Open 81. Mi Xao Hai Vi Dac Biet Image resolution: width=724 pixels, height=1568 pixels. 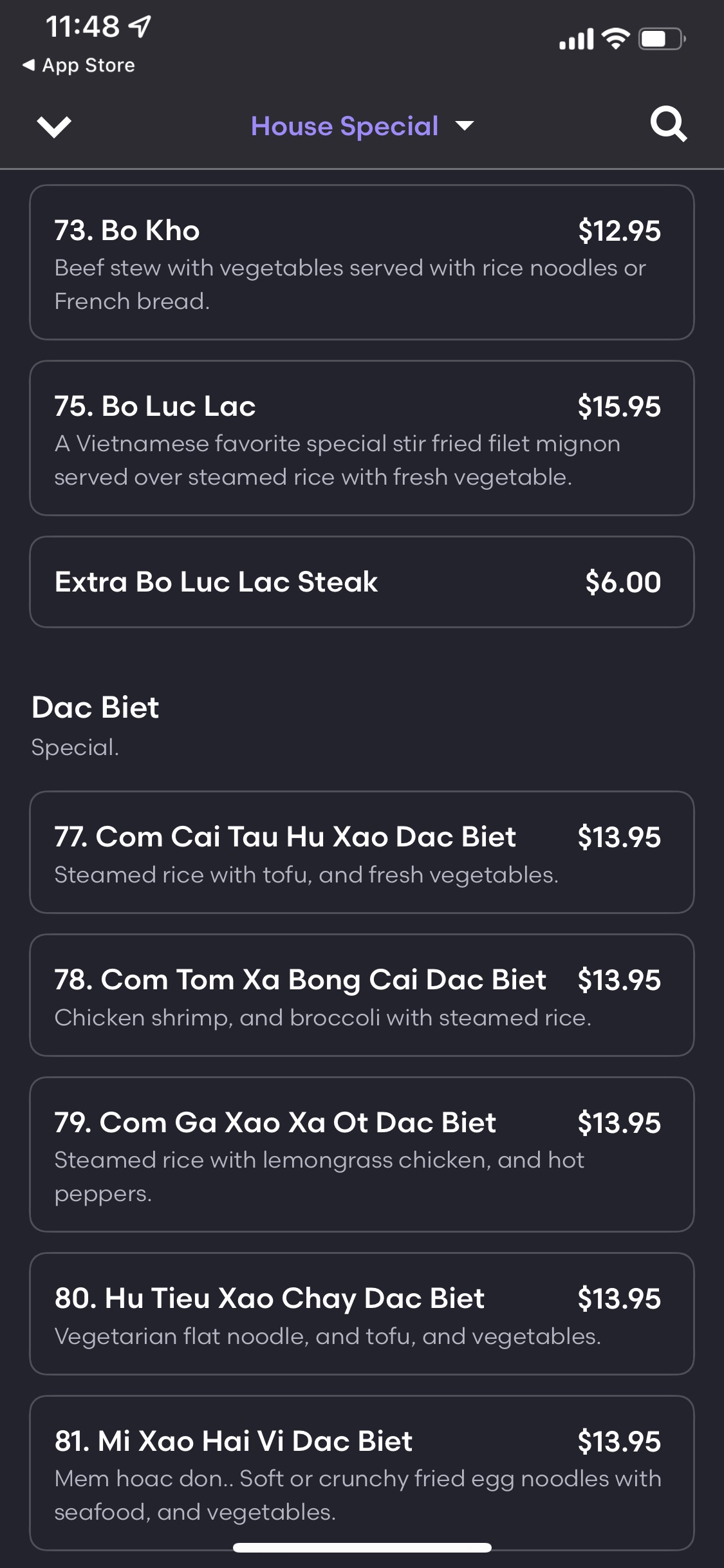click(x=362, y=1473)
